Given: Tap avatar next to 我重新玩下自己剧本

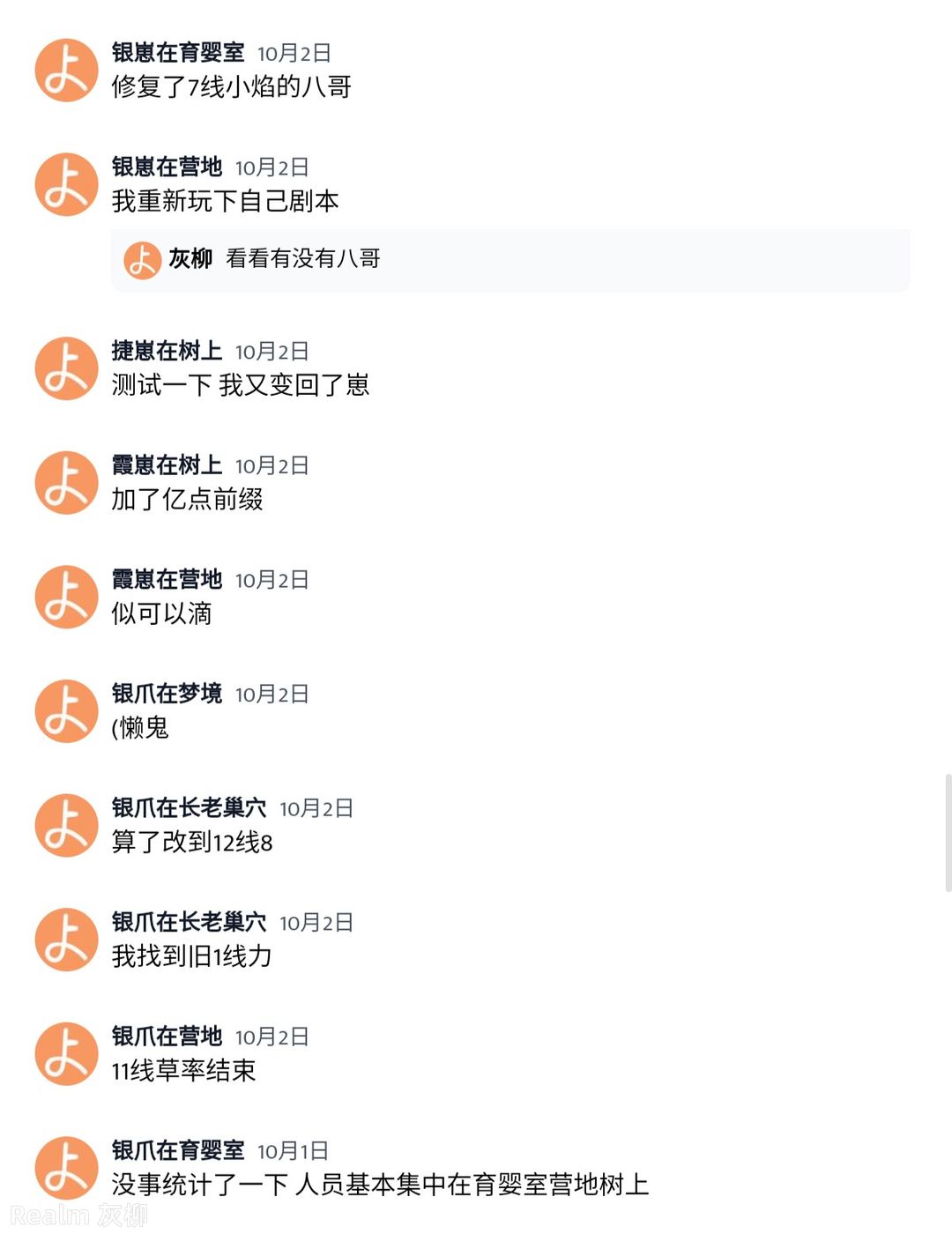Looking at the screenshot, I should coord(66,185).
